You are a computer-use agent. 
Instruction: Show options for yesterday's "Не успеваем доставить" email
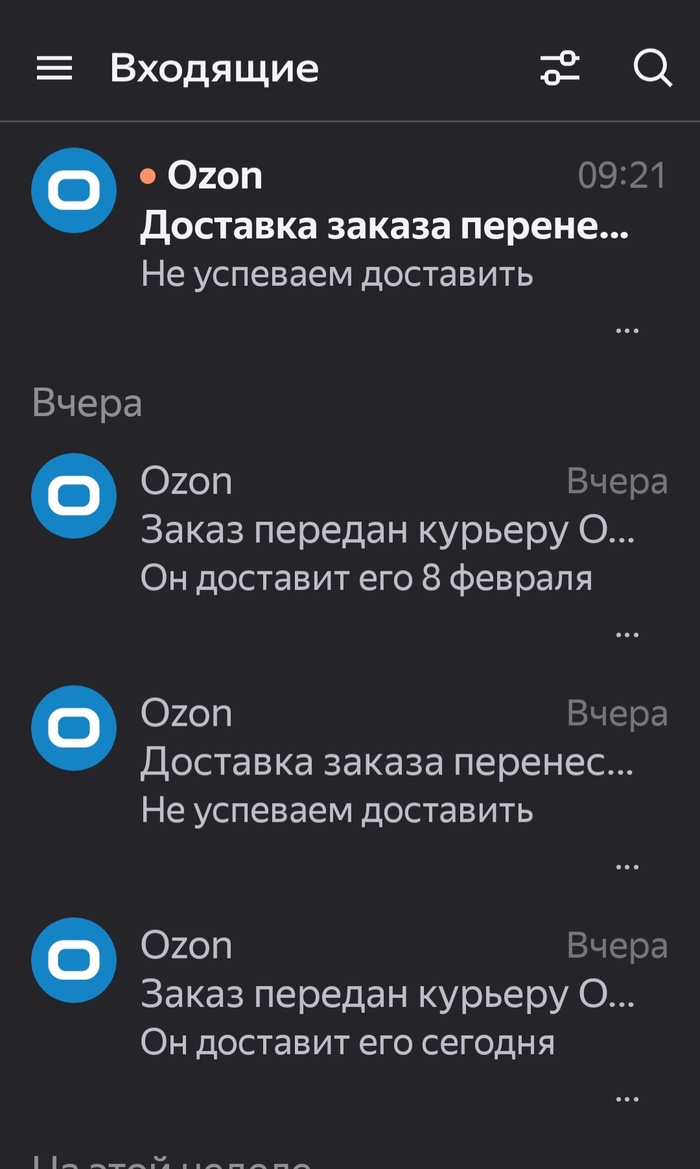tap(627, 866)
